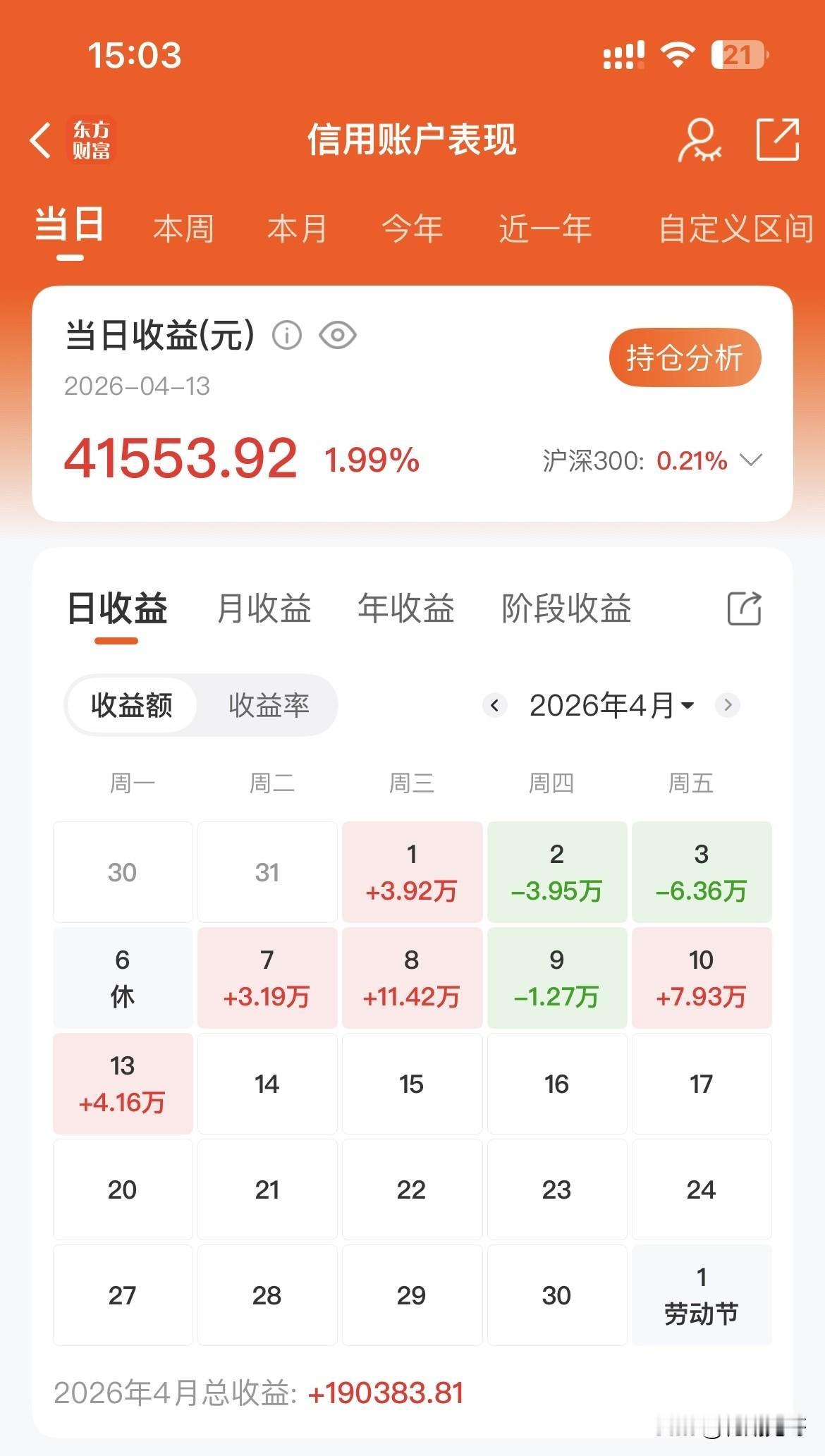Tap the back arrow to exit 信用账户表现
This screenshot has height=1456, width=825.
point(40,140)
